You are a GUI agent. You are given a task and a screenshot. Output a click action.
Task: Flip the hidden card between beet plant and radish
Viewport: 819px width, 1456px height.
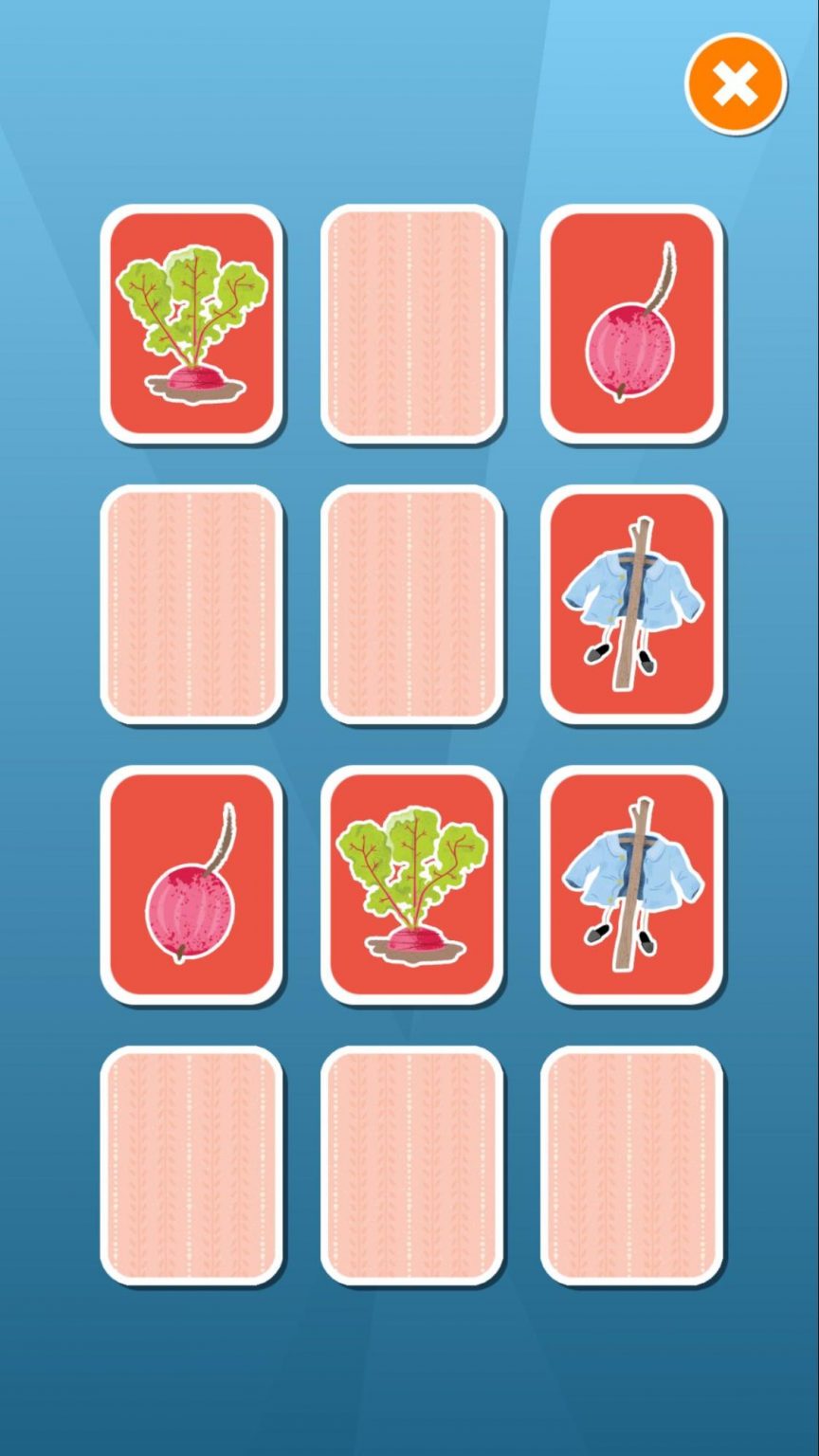[411, 323]
